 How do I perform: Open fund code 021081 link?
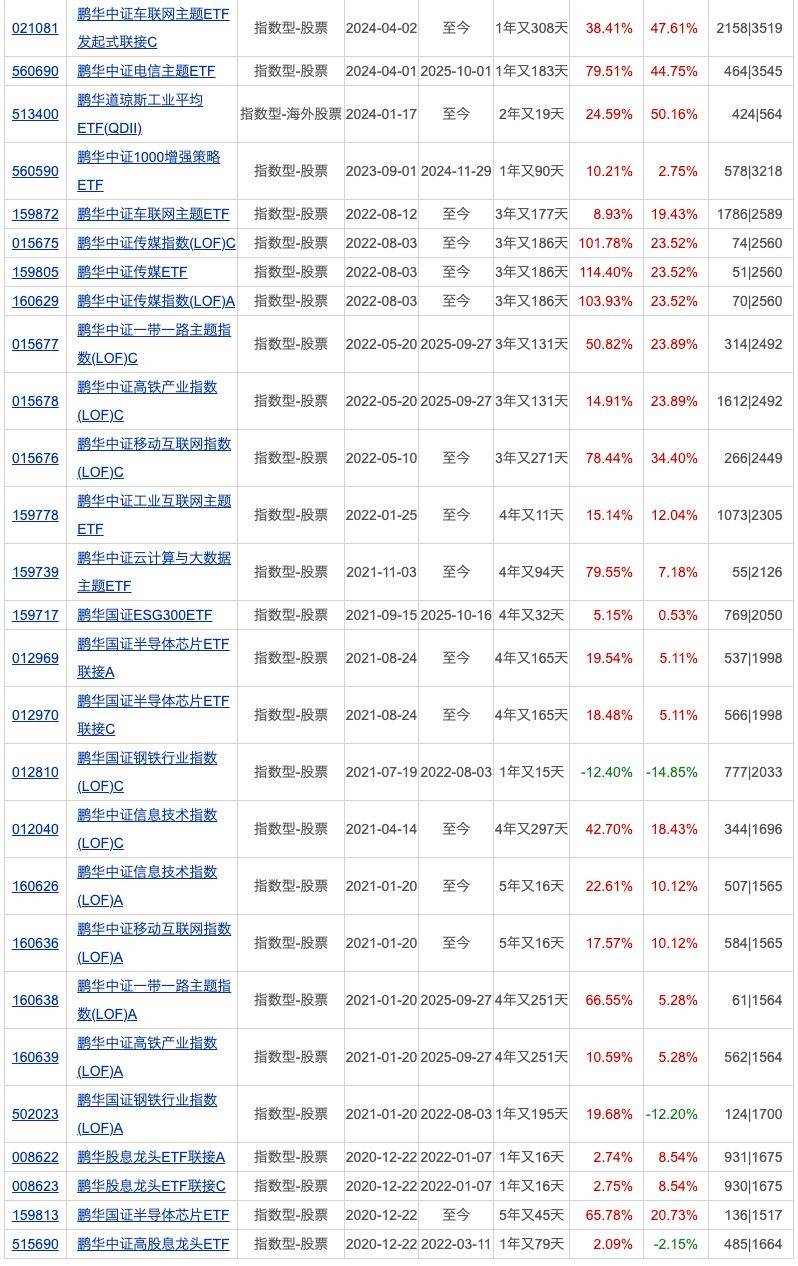35,28
